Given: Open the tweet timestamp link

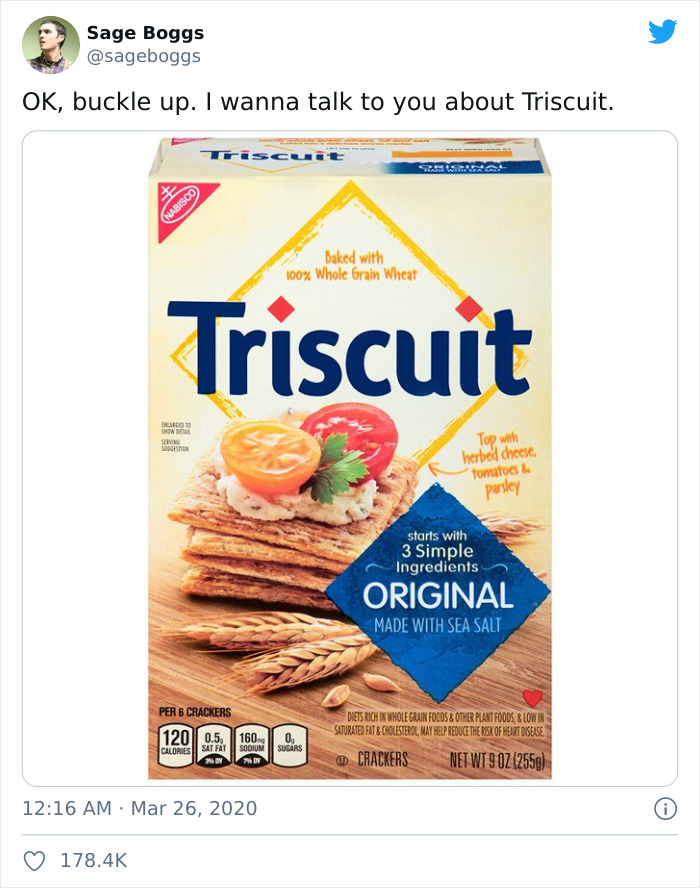Looking at the screenshot, I should coord(139,808).
